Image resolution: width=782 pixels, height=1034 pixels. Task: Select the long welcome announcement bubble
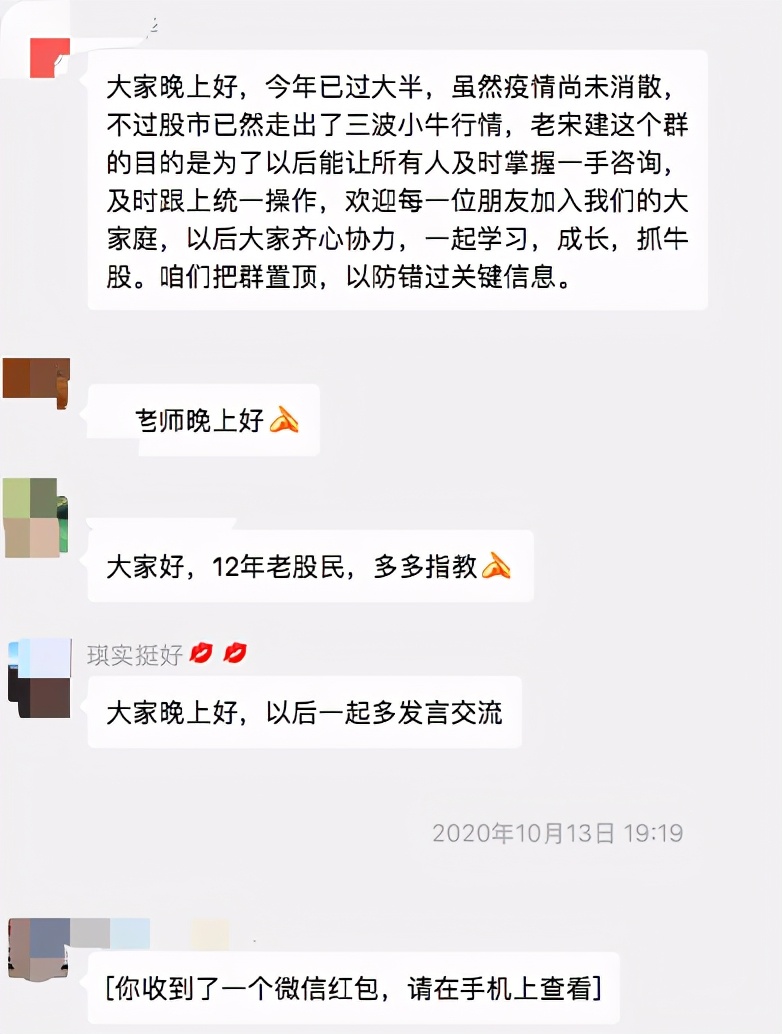(x=390, y=183)
